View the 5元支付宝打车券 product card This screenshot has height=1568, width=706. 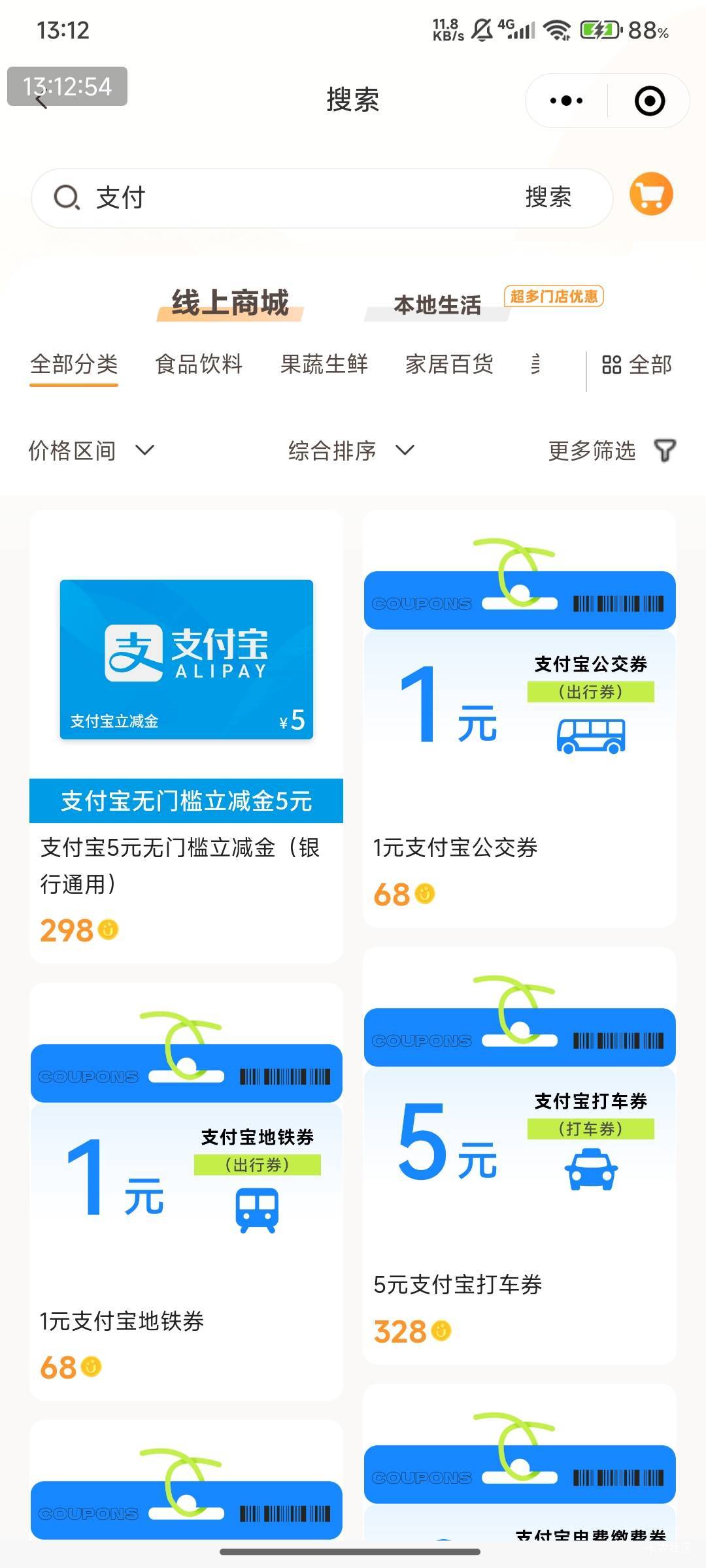520,1156
